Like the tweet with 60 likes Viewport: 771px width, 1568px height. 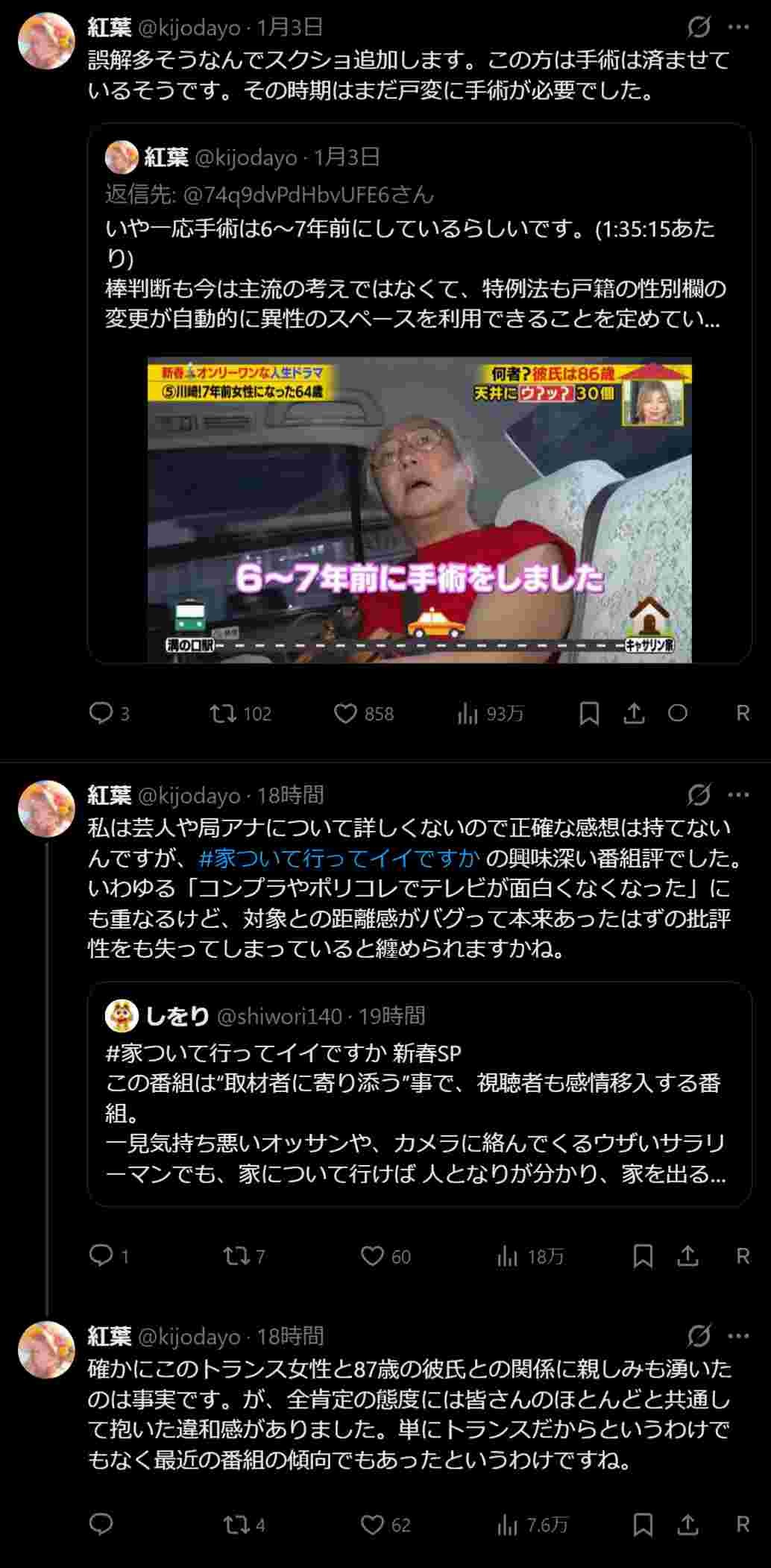pyautogui.click(x=372, y=1256)
